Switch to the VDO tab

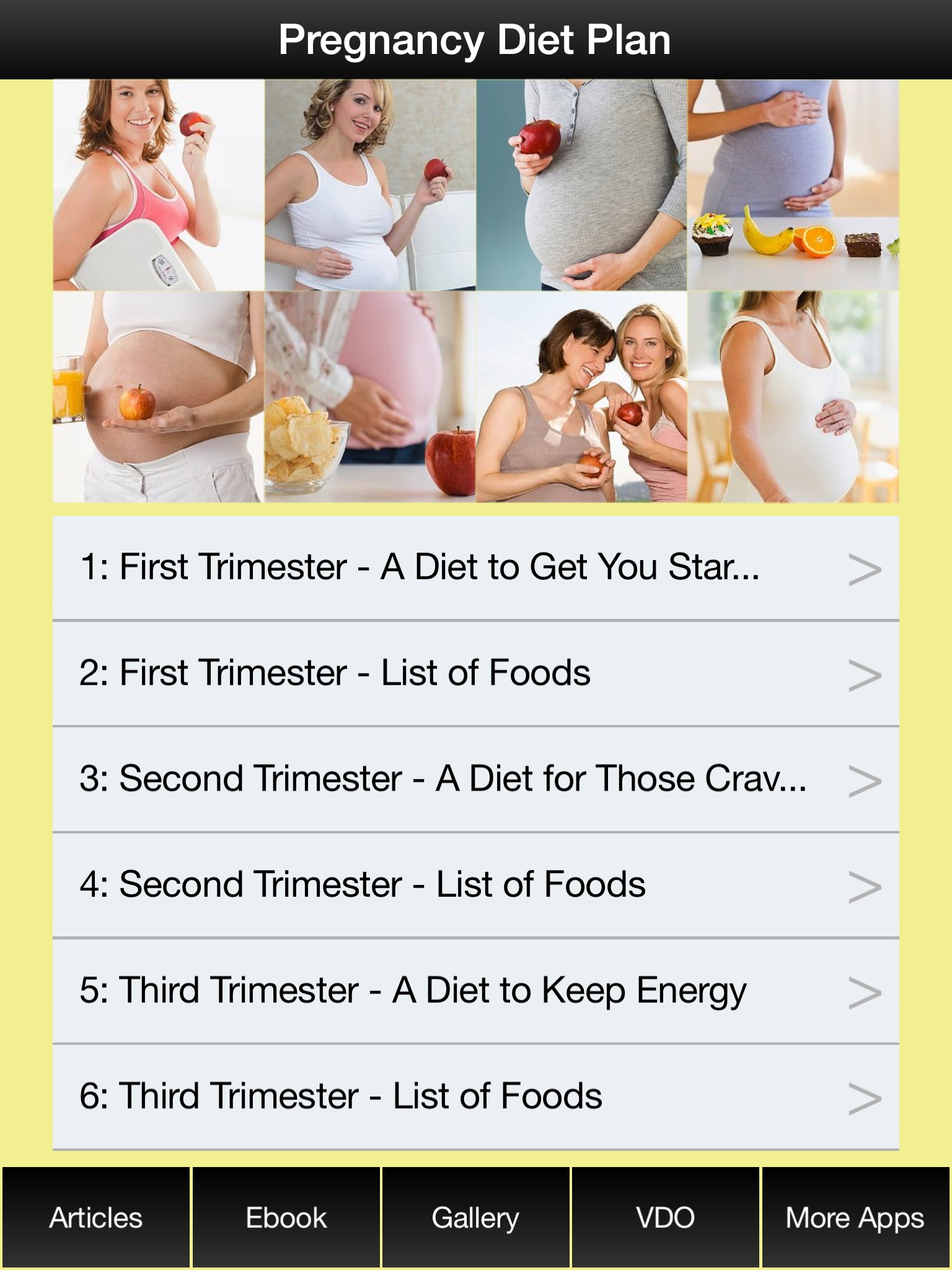coord(666,1217)
